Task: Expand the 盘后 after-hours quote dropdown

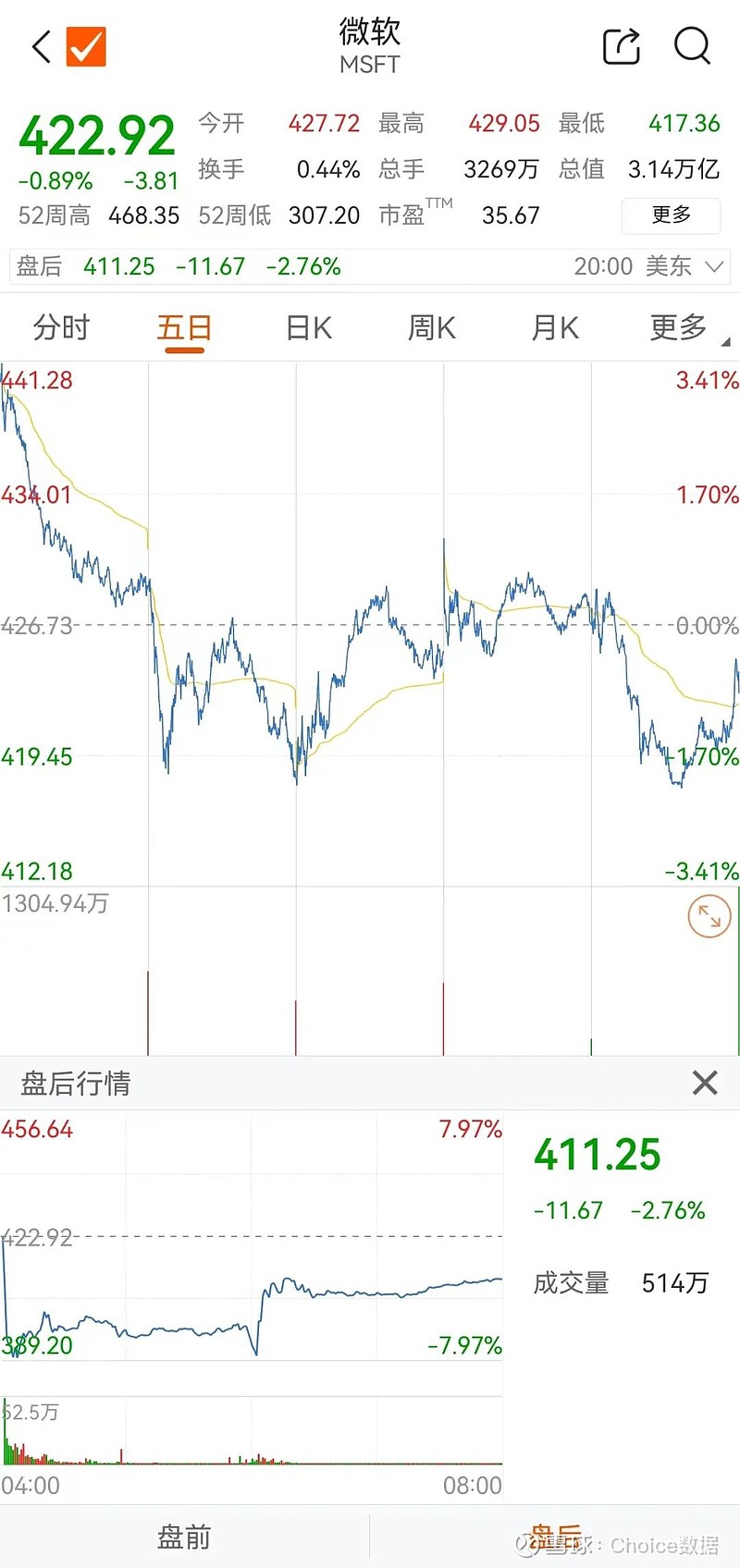Action: coord(713,267)
